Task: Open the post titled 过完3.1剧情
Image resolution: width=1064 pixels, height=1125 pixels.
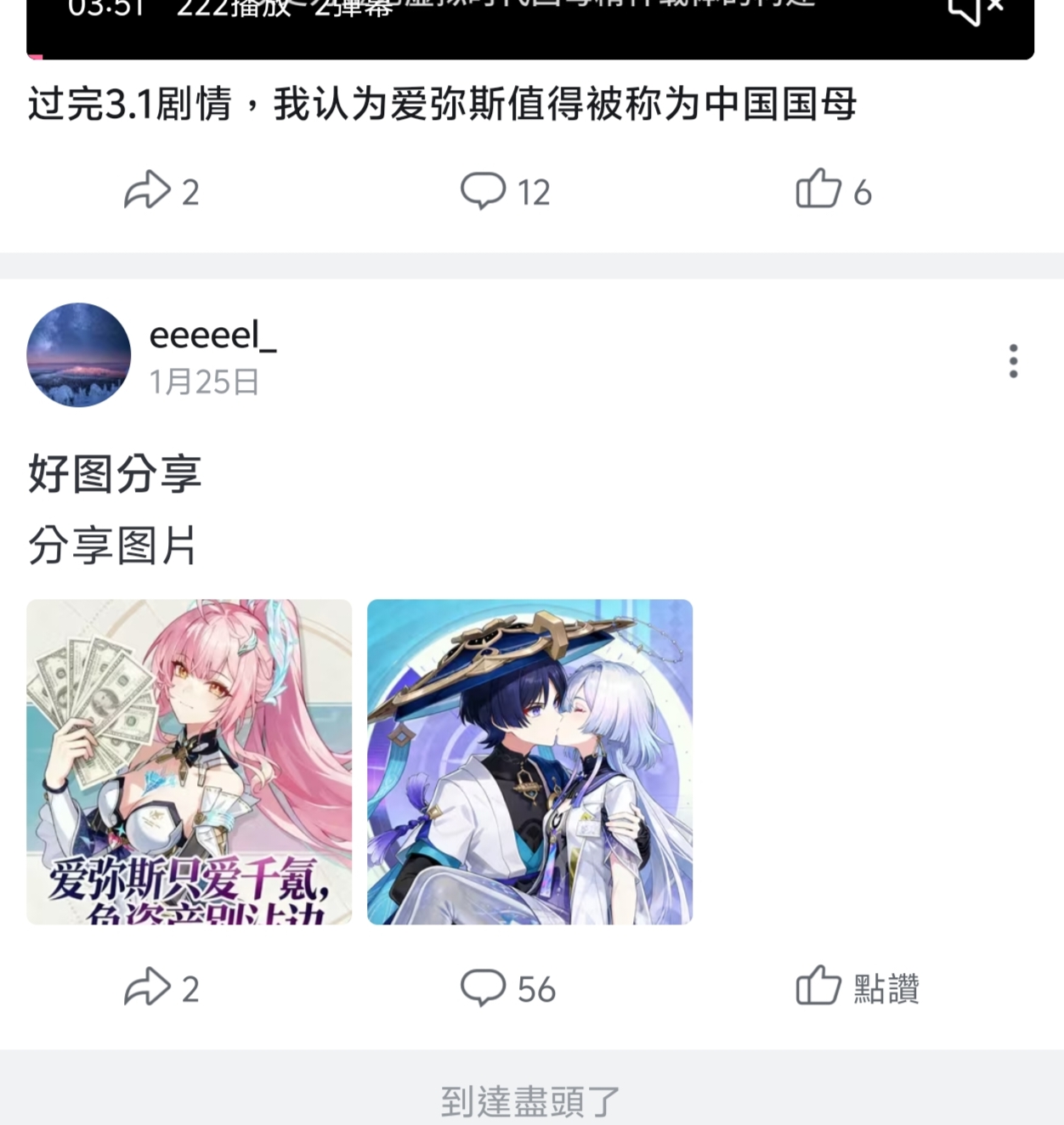Action: (442, 105)
